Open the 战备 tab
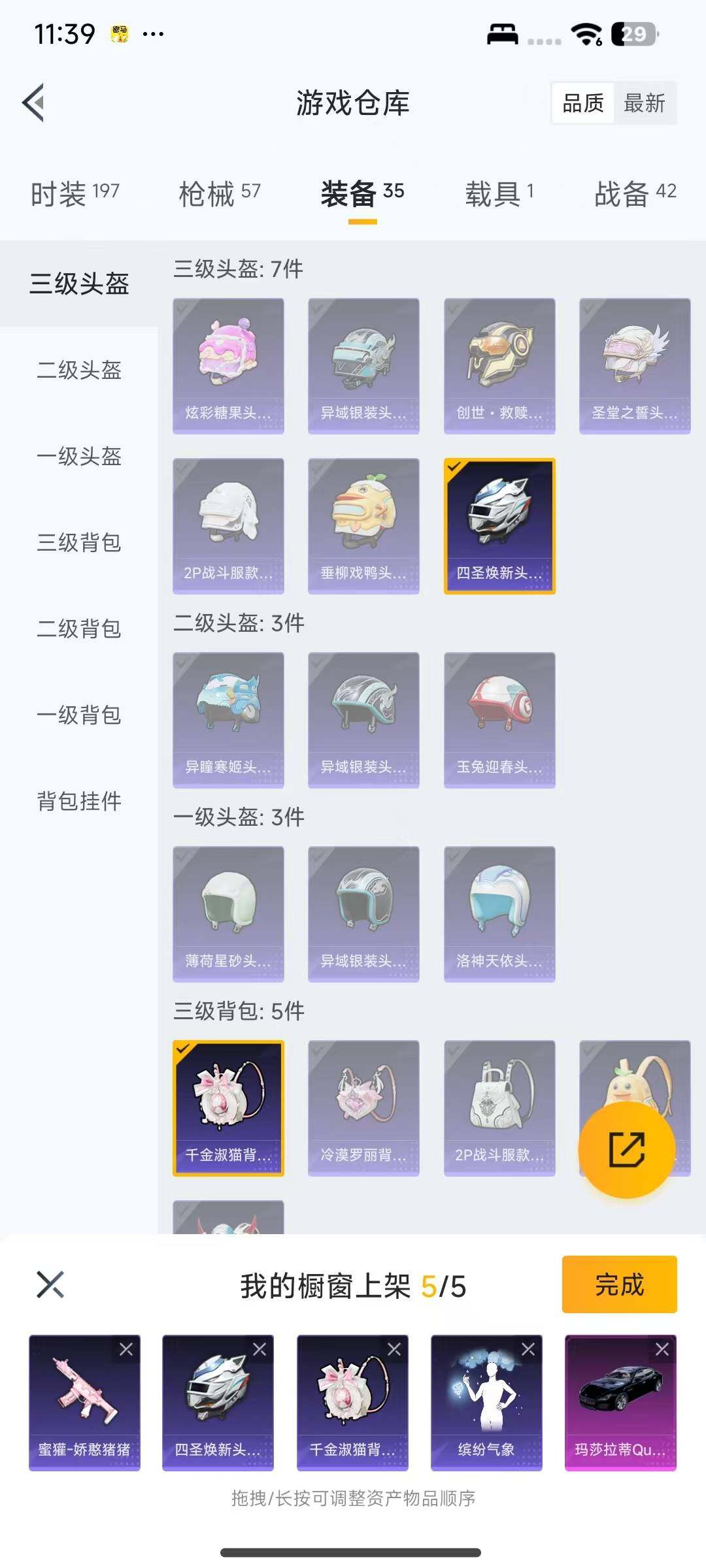The height and width of the screenshot is (1568, 706). (635, 193)
